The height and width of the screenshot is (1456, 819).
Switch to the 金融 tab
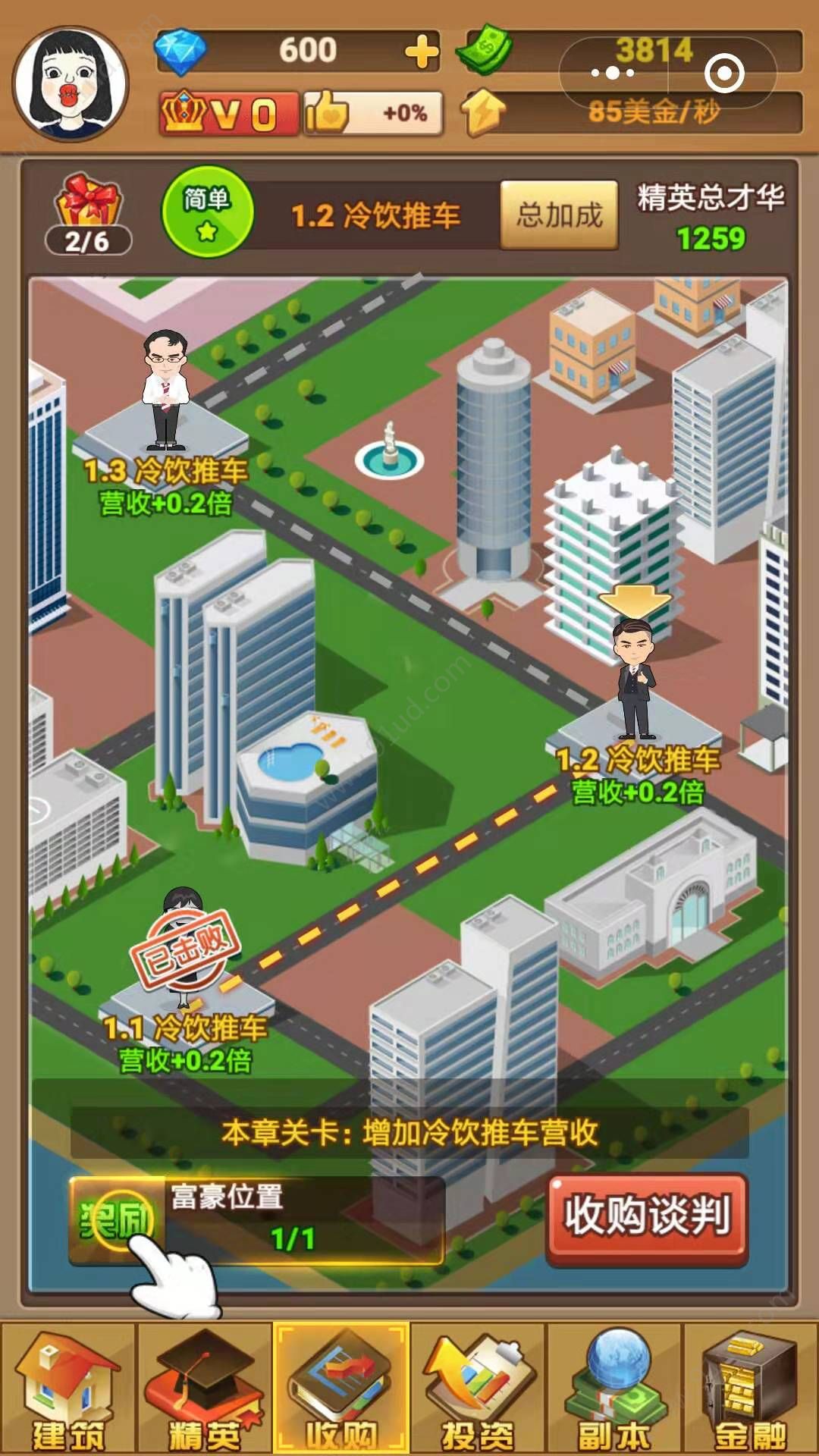tap(751, 1389)
